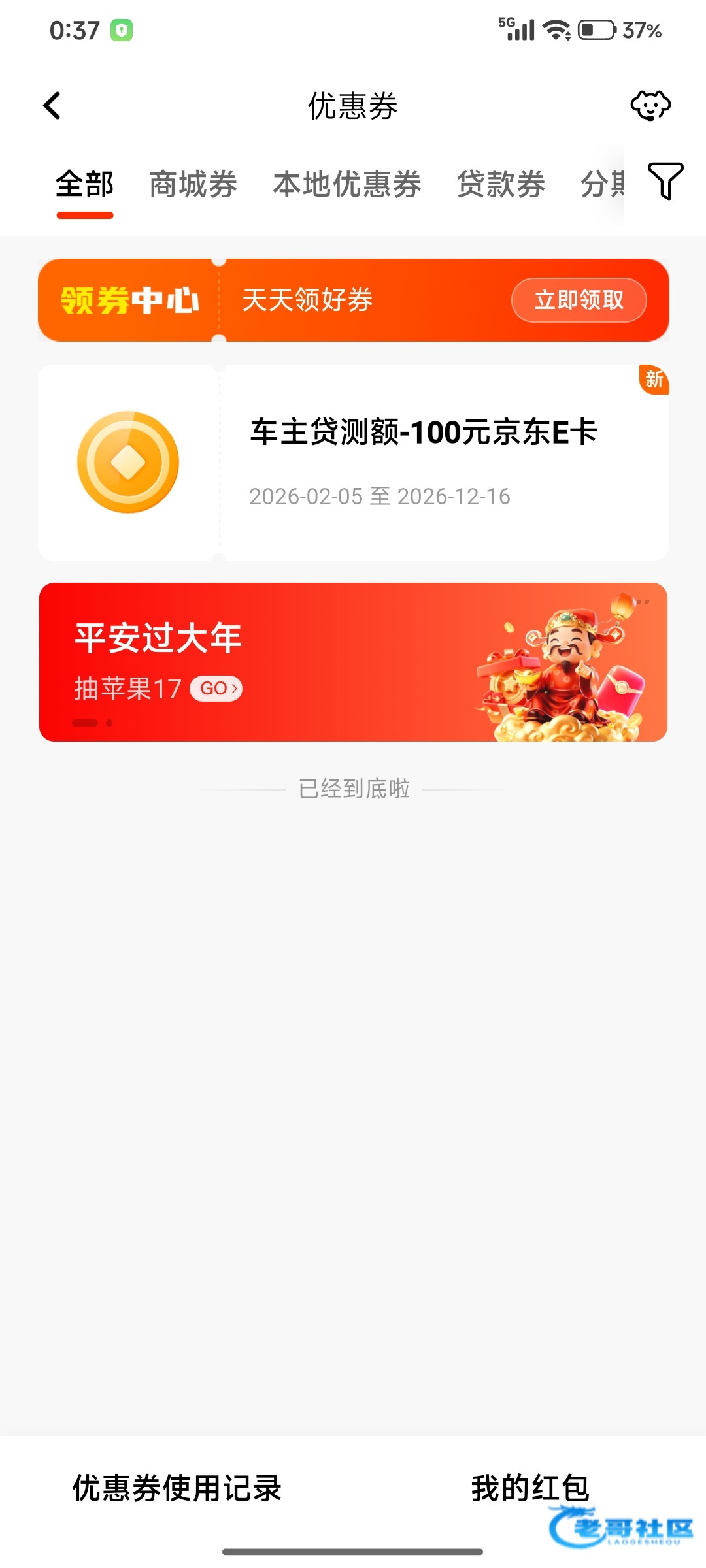Open the customer service mascot icon
The image size is (706, 1568).
[x=650, y=106]
